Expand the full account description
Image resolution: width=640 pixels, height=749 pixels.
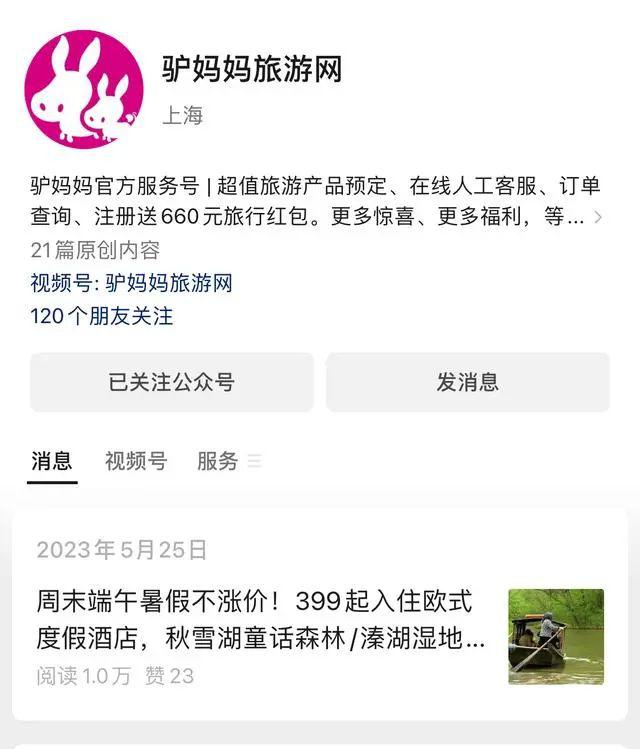[598, 216]
